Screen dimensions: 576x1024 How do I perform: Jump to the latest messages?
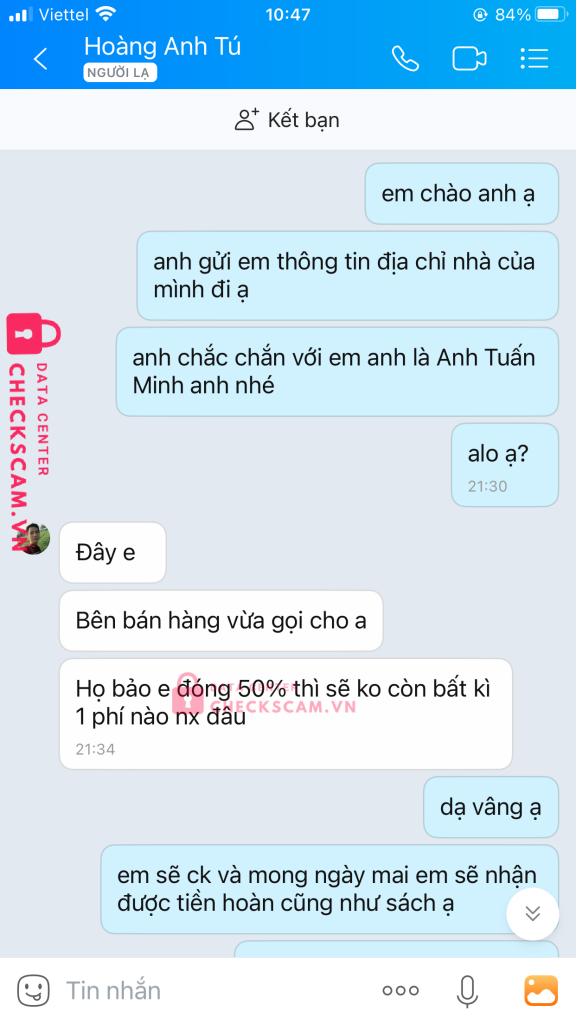point(533,913)
